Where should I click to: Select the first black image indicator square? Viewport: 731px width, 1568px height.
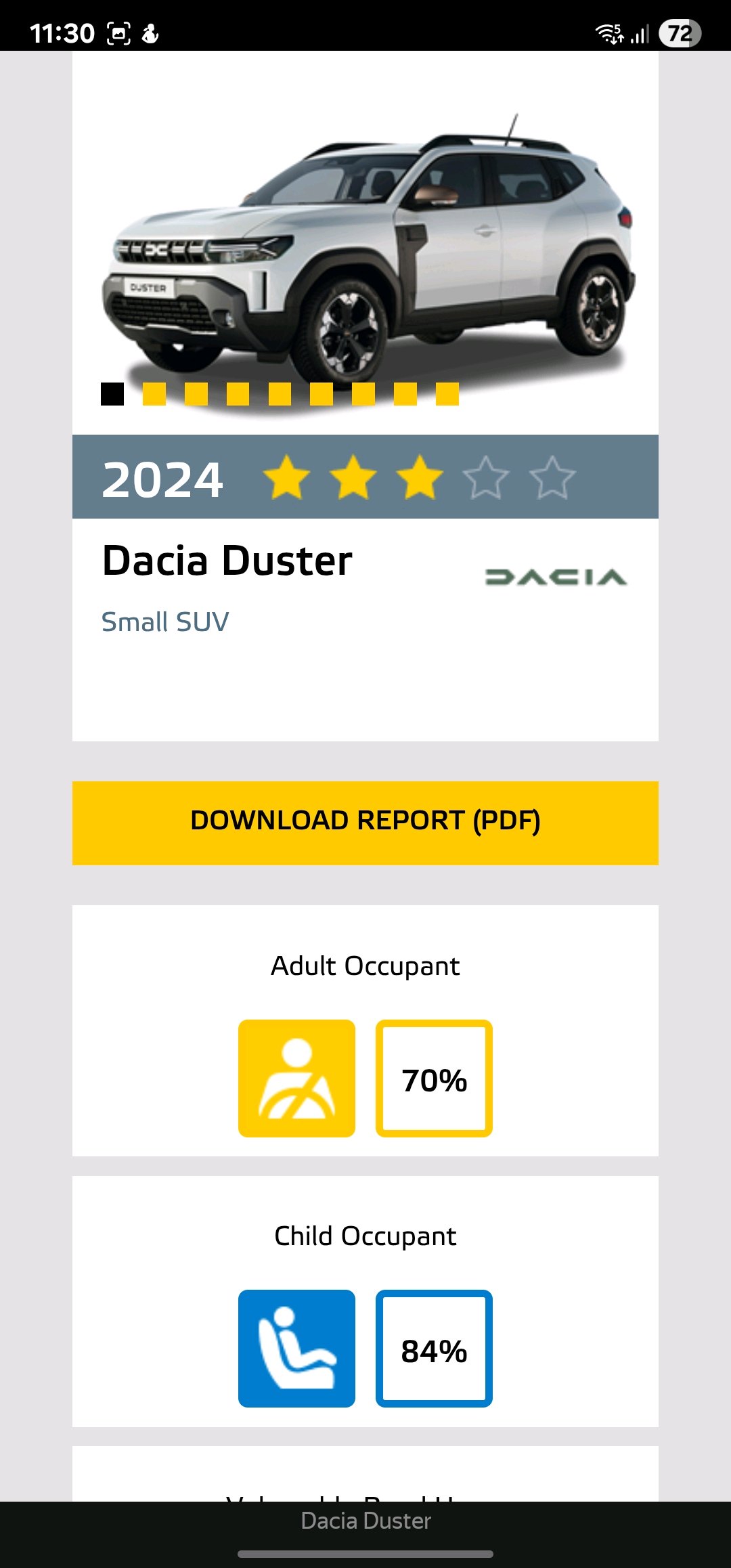coord(112,394)
